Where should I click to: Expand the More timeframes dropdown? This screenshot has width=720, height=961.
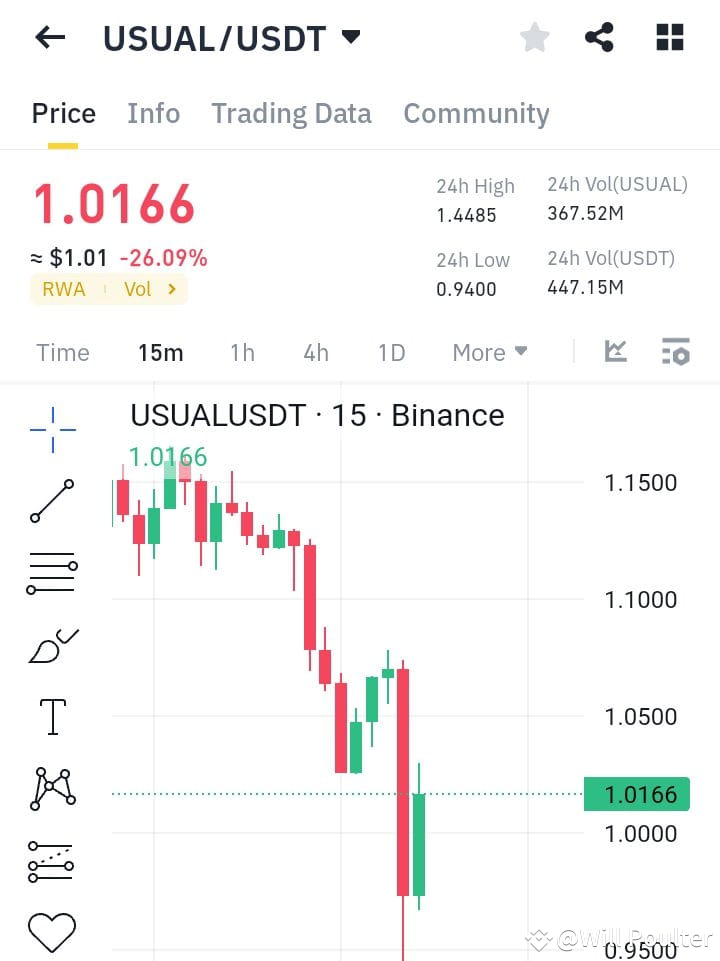[x=489, y=352]
